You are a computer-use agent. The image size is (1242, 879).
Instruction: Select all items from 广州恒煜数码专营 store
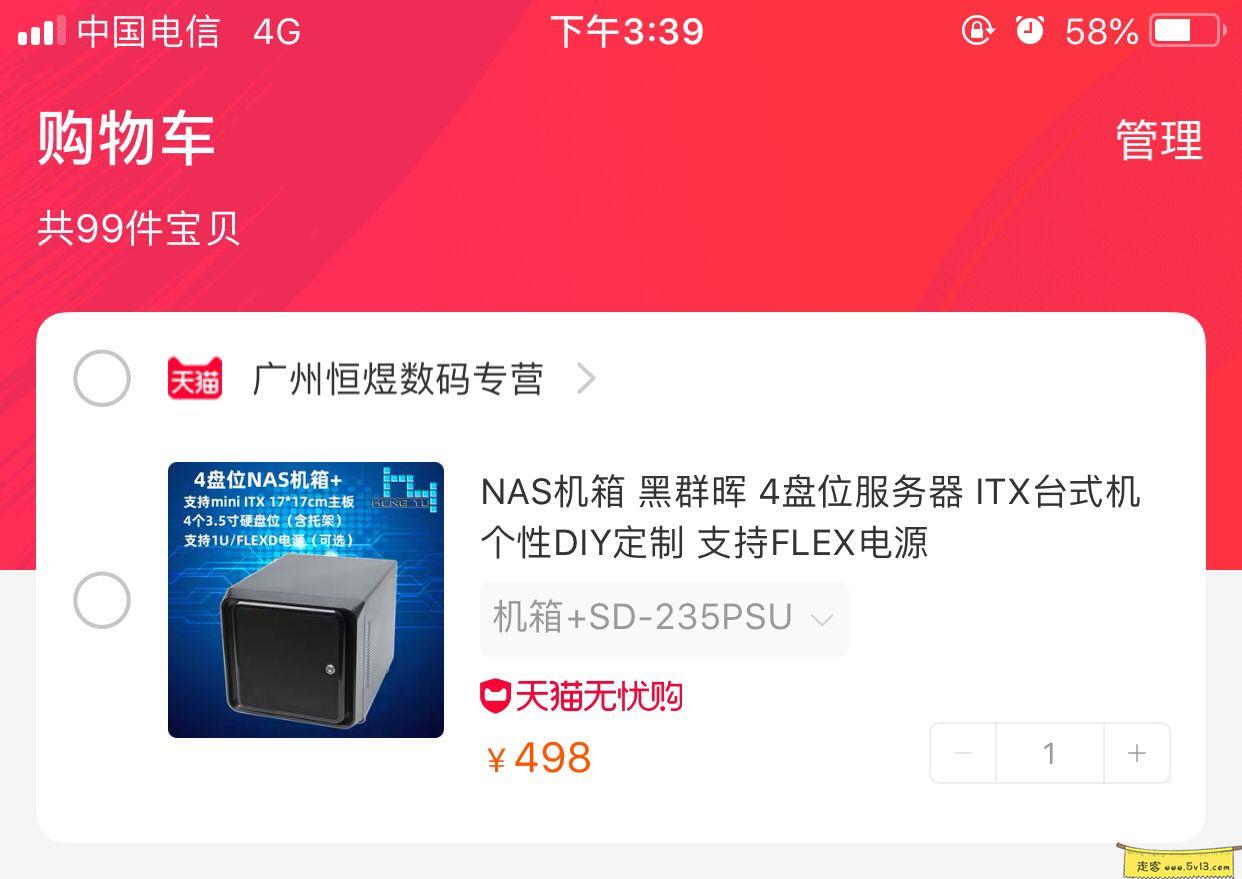tap(102, 378)
